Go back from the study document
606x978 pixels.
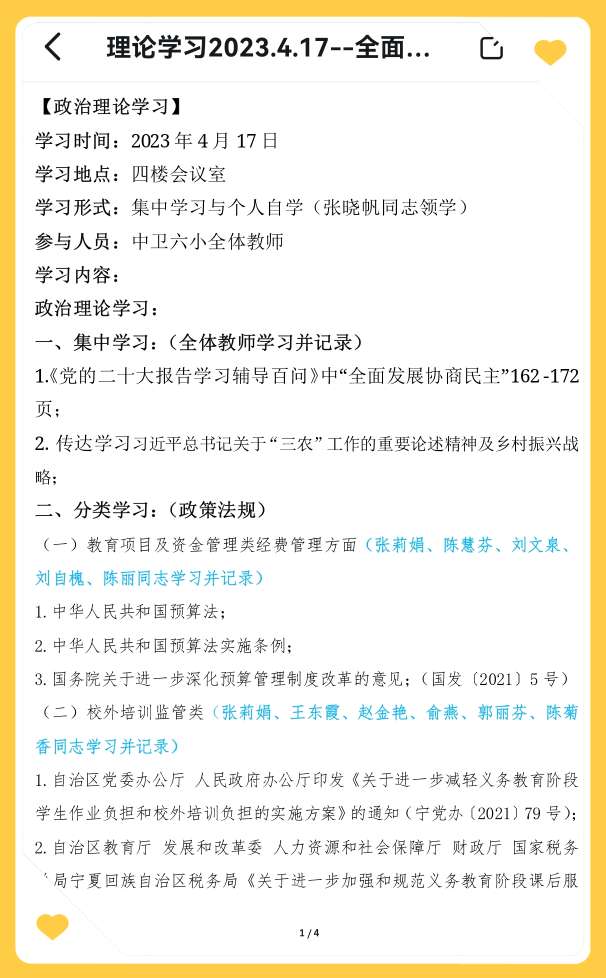tap(53, 47)
